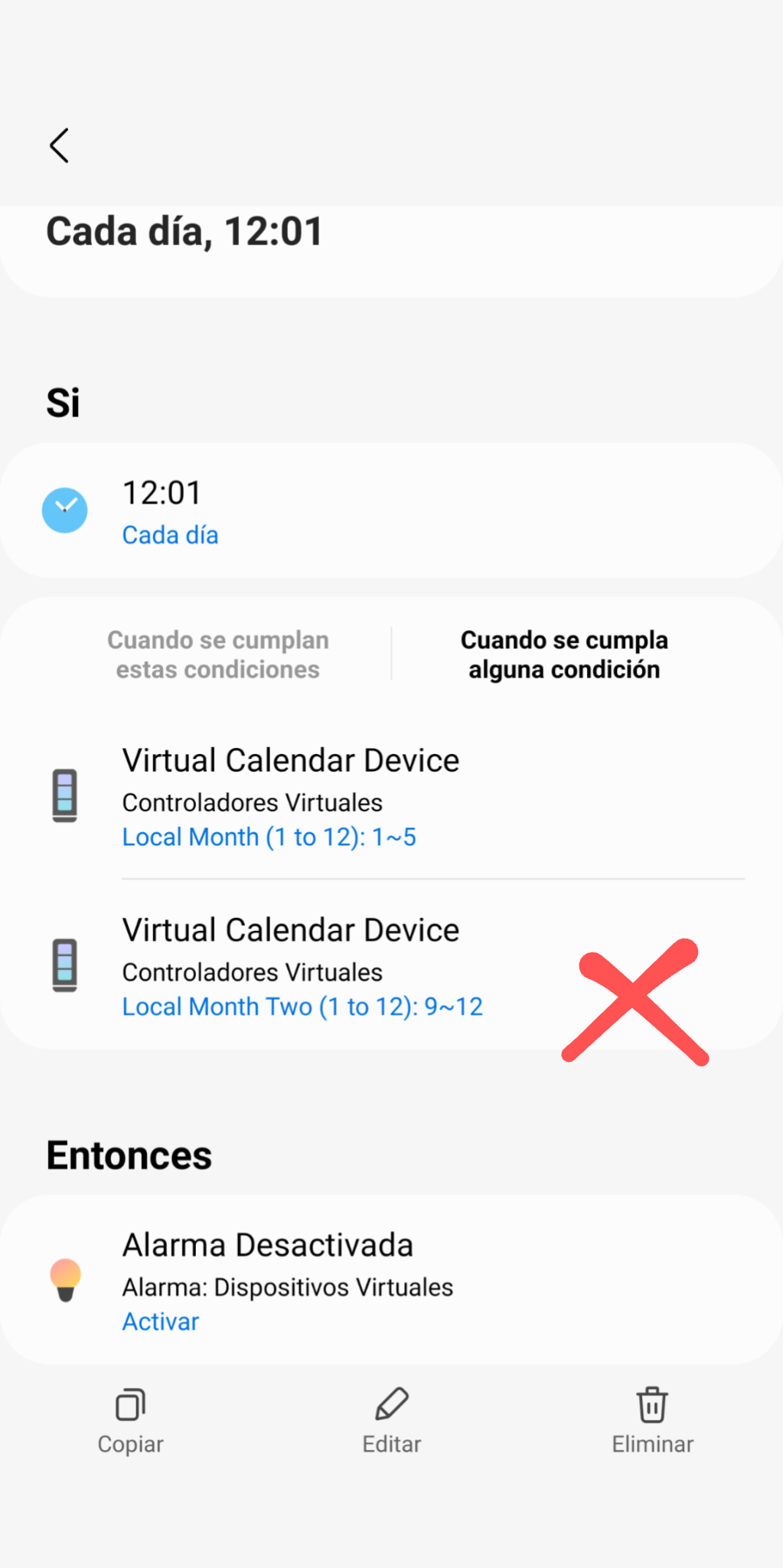Screen dimensions: 783x1568
Task: Open the Alarma Desactivada action
Action: tap(390, 1280)
